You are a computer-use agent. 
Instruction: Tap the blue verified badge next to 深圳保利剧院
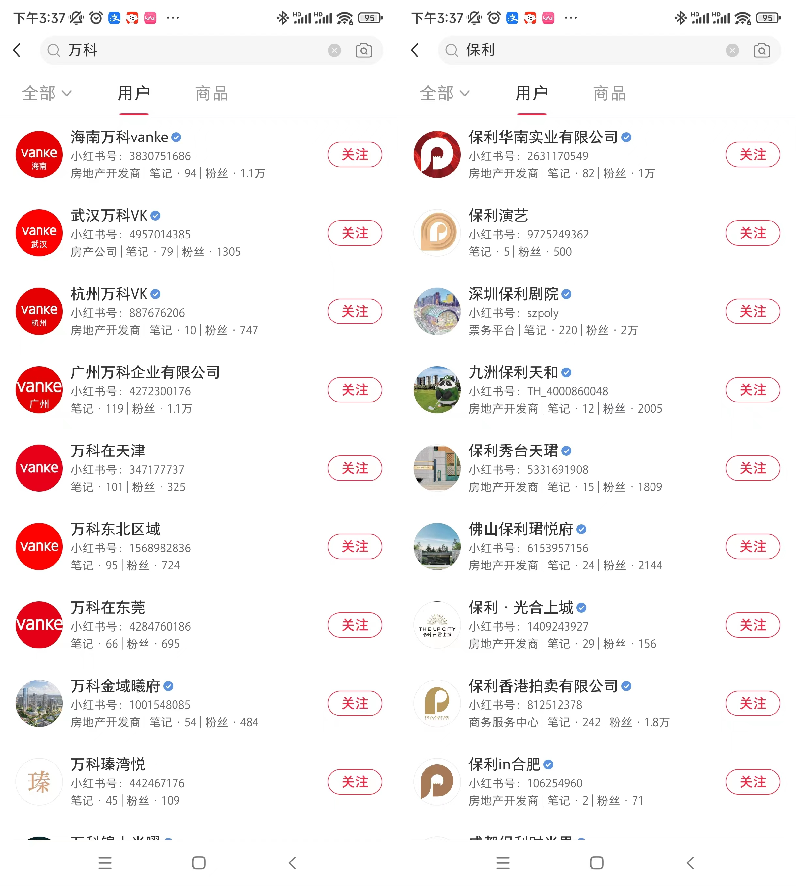566,293
